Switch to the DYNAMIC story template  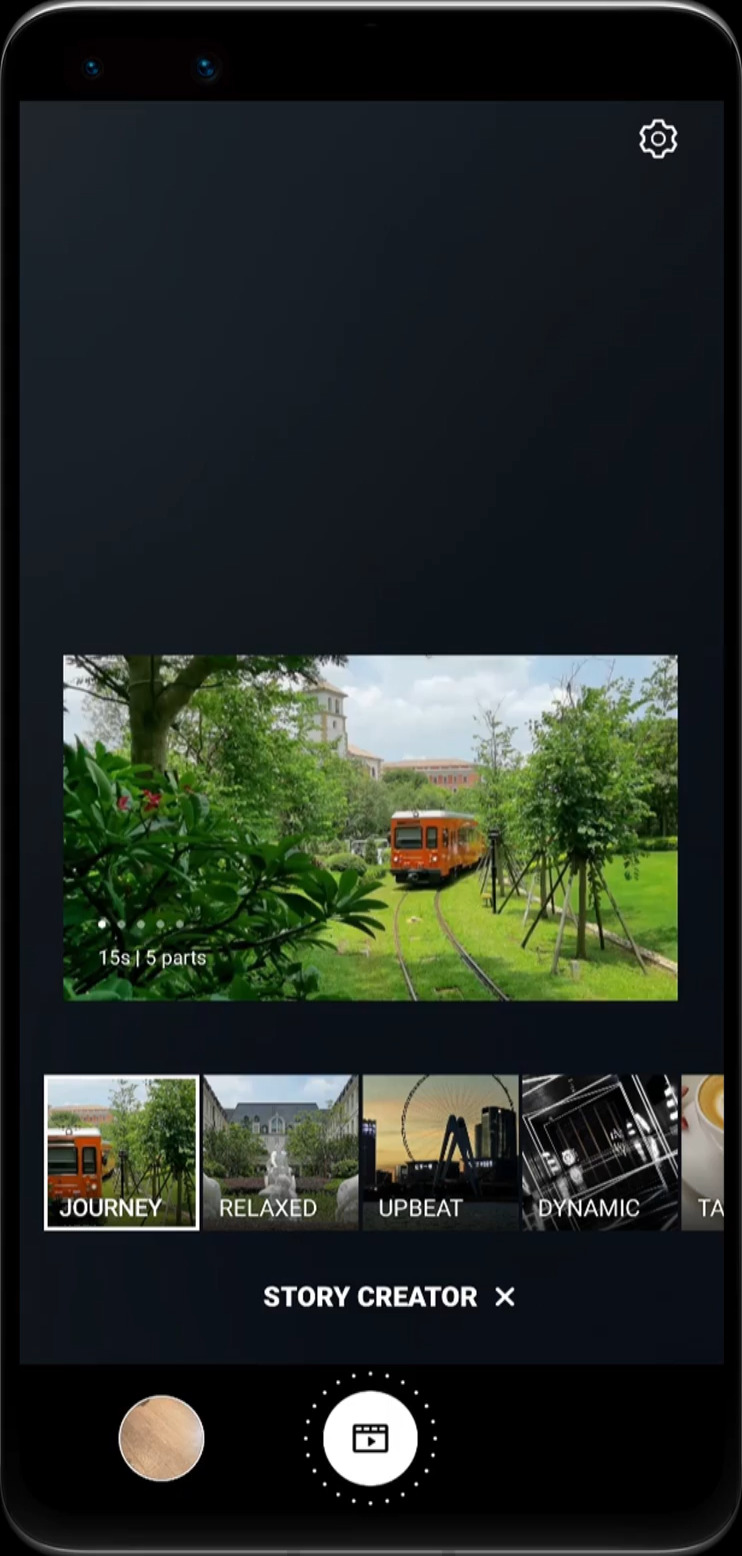coord(600,1152)
